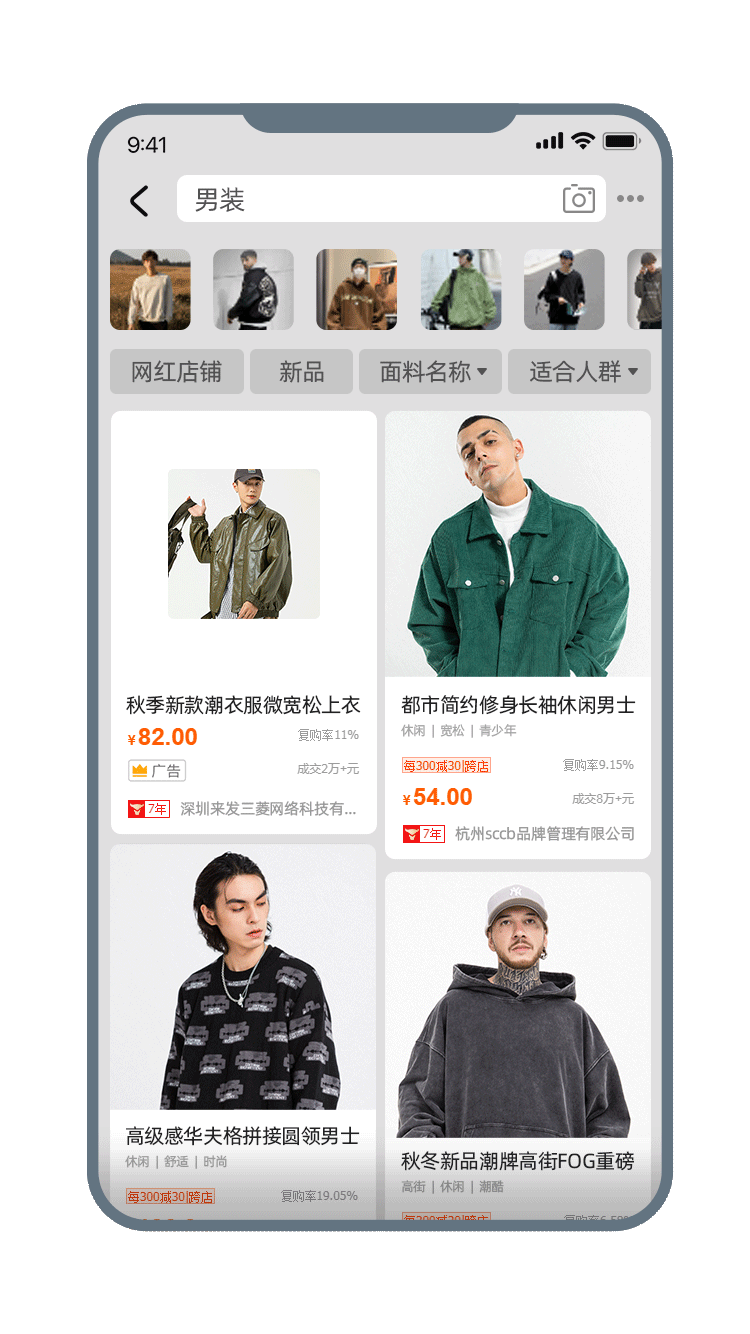750x1334 pixels.
Task: Open the three-dot more menu
Action: pyautogui.click(x=630, y=199)
